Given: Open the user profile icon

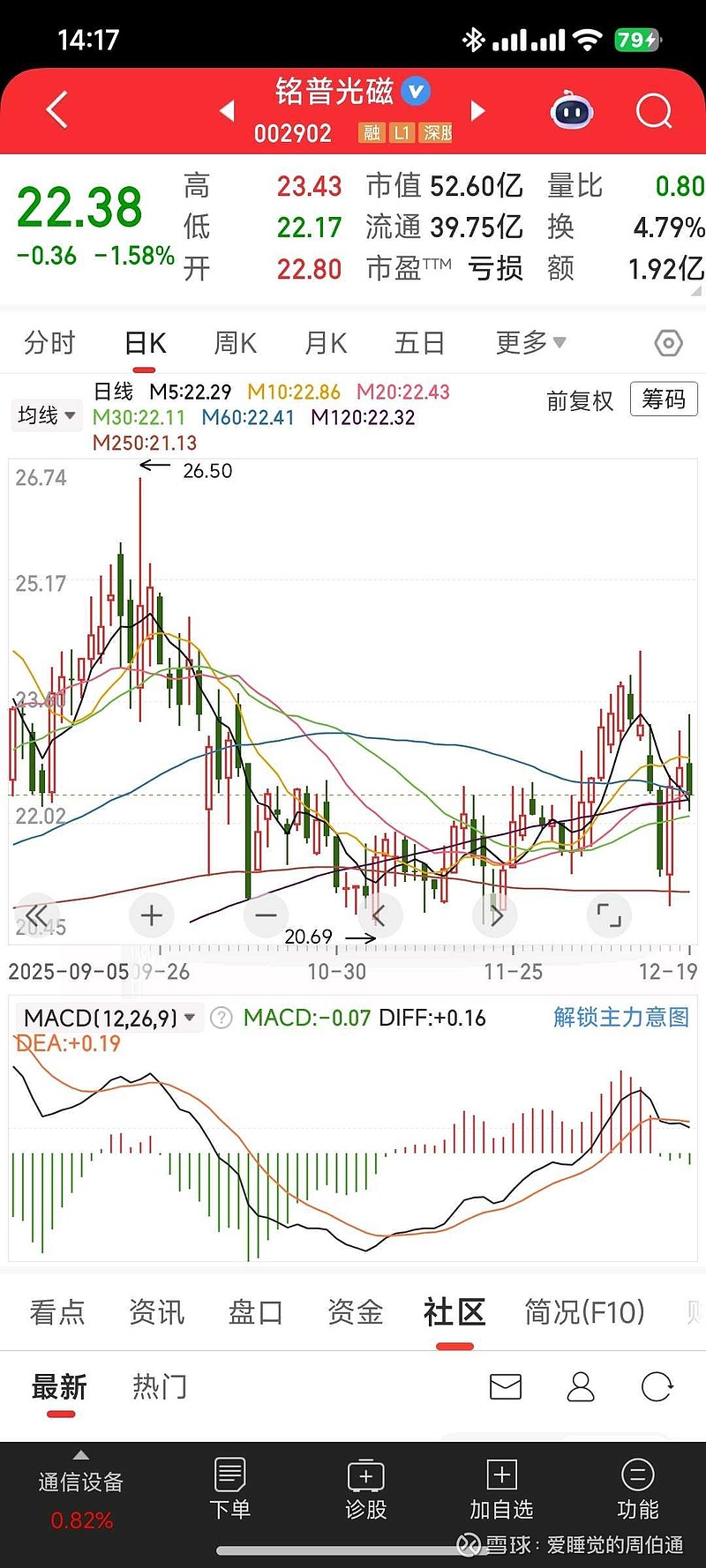Looking at the screenshot, I should [581, 1387].
